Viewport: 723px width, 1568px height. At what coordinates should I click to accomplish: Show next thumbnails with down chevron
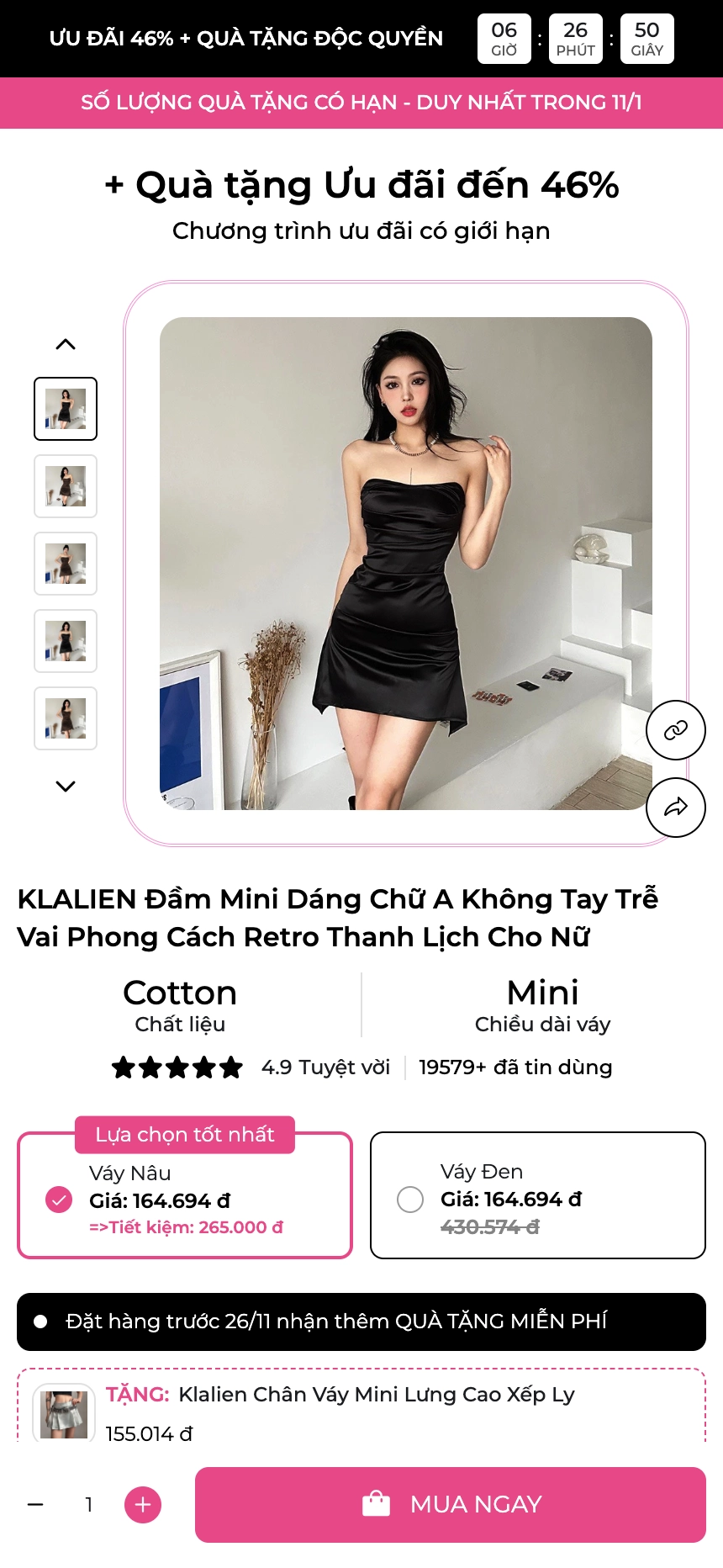click(66, 786)
